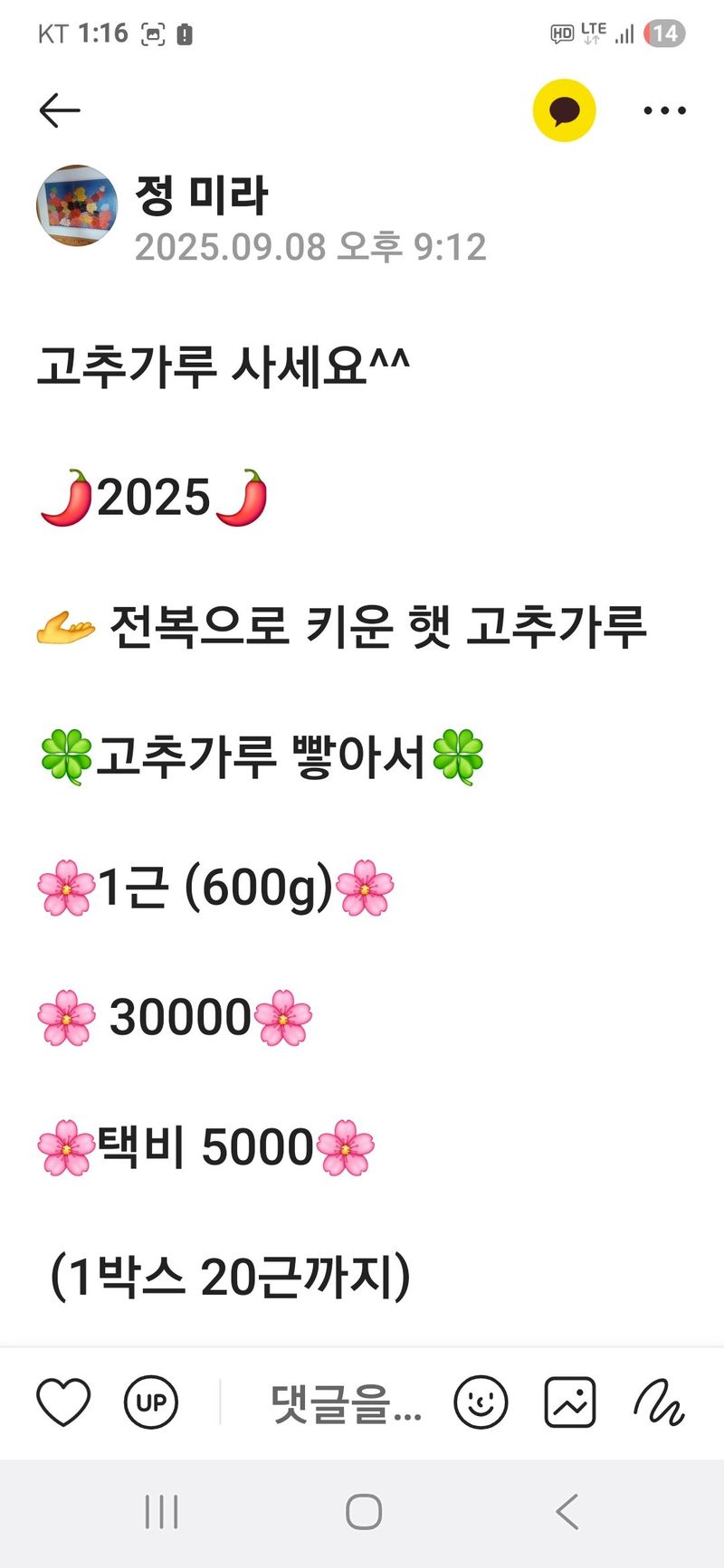Open 정 미라's profile picture
The width and height of the screenshot is (724, 1568).
coord(77,205)
